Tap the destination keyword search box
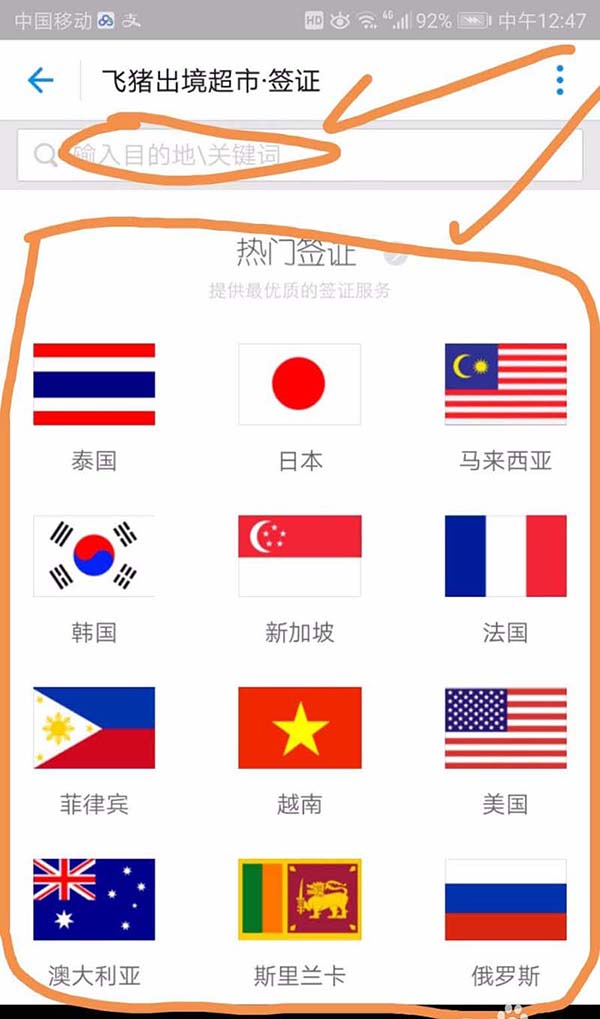Screen dimensions: 600x1019 300,155
